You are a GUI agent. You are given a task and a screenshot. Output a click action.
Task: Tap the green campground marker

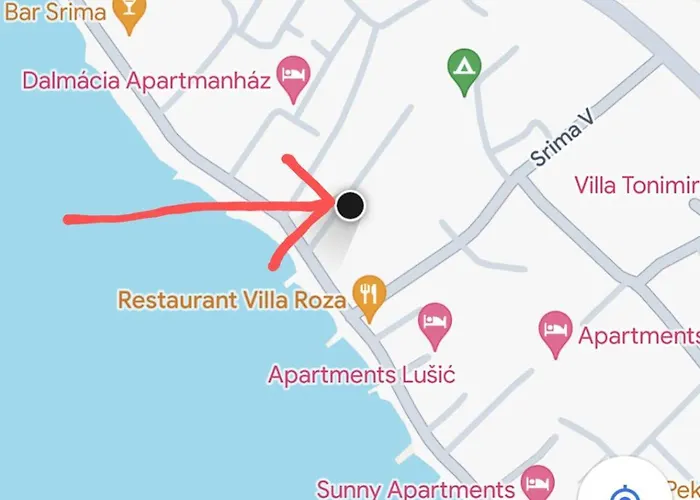(462, 69)
